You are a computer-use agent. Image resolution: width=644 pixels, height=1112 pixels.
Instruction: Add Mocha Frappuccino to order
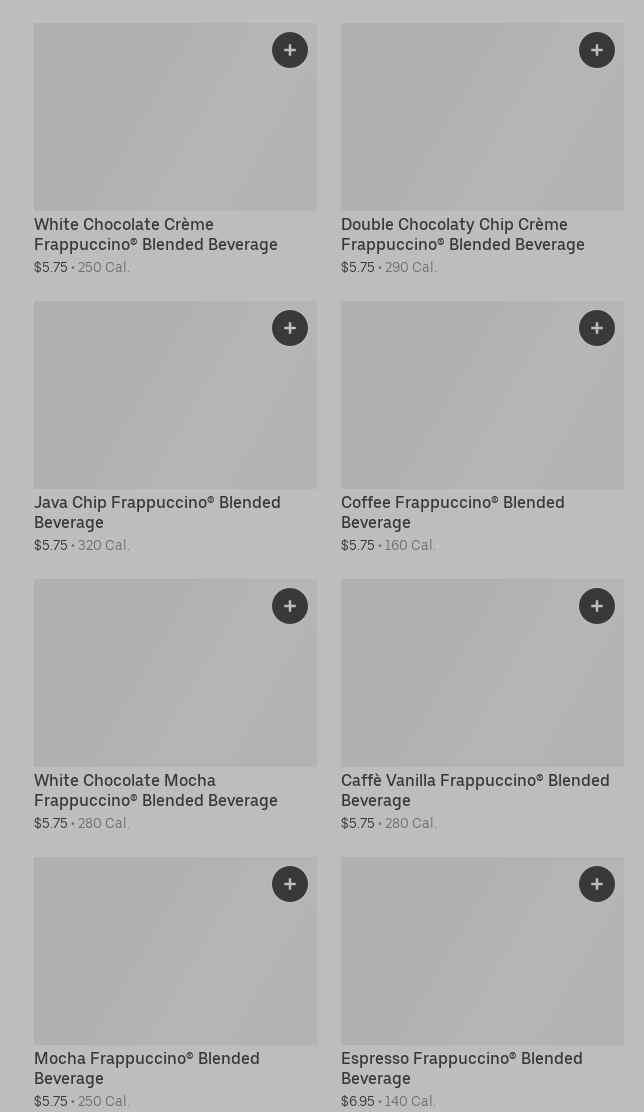[x=290, y=884]
